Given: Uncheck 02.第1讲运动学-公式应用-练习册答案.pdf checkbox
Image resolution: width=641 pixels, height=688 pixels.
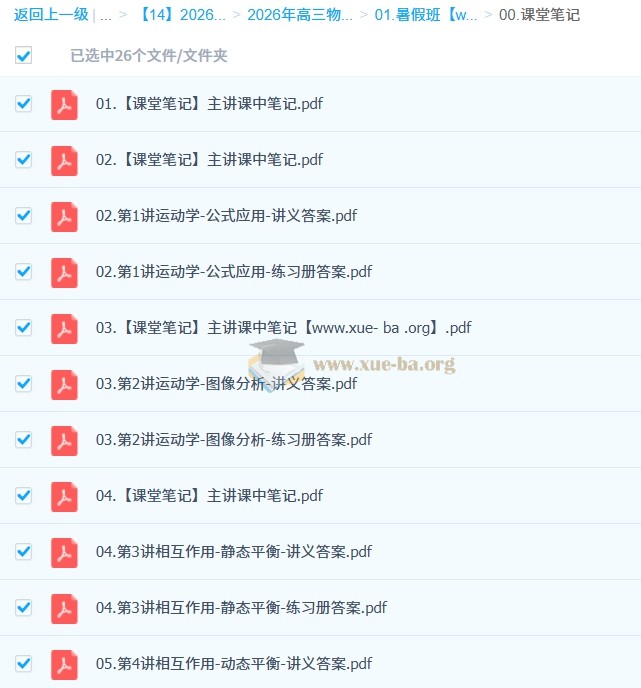Looking at the screenshot, I should (x=24, y=272).
